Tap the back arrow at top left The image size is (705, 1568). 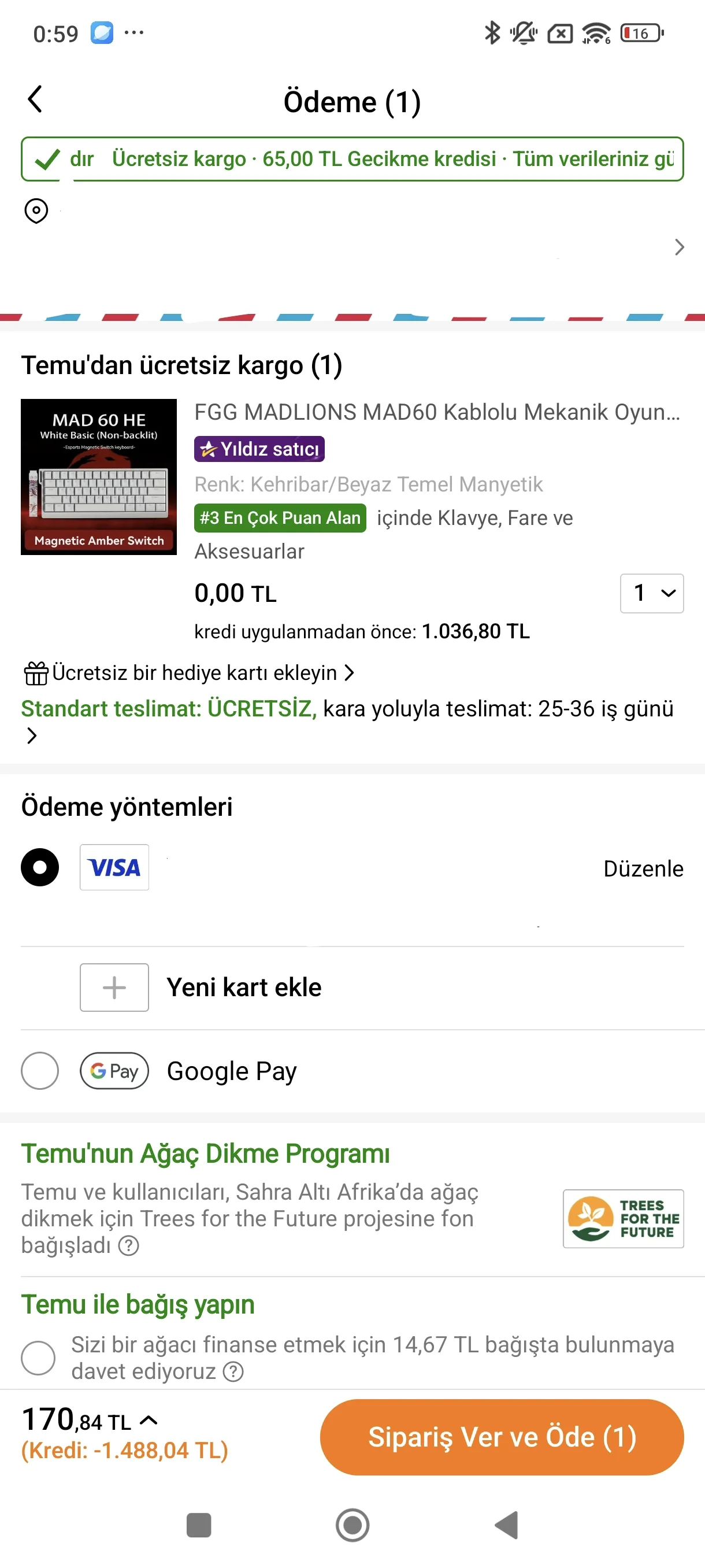(35, 101)
